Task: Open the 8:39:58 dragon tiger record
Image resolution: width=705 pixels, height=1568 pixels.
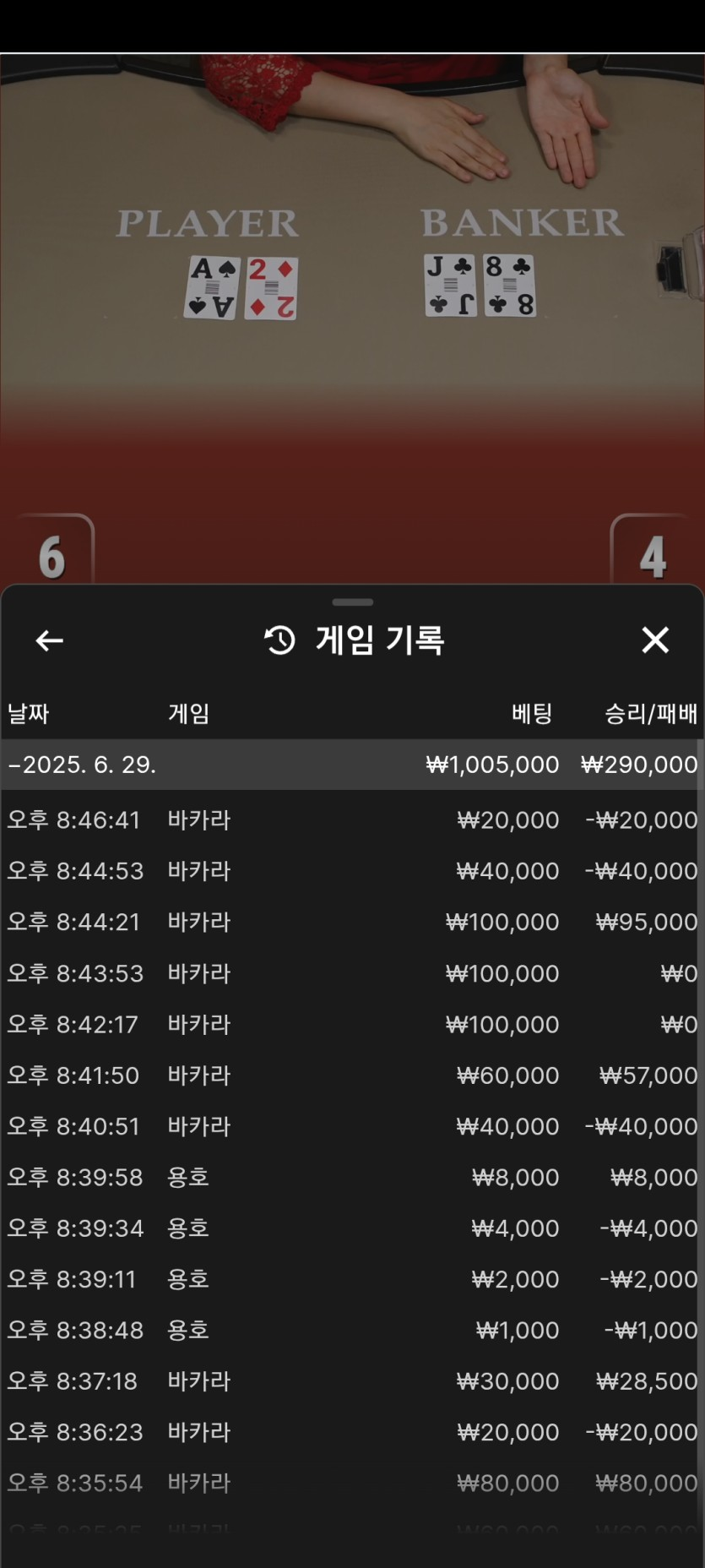Action: (x=352, y=1177)
